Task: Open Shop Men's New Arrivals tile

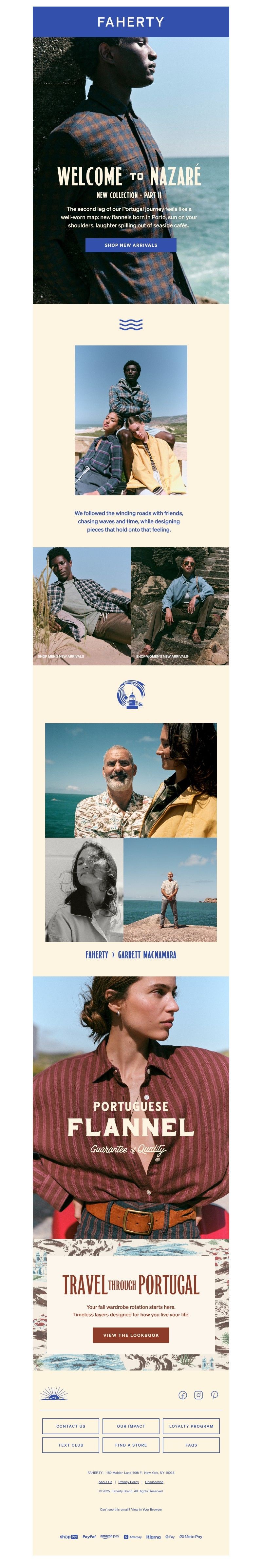Action: tap(82, 606)
